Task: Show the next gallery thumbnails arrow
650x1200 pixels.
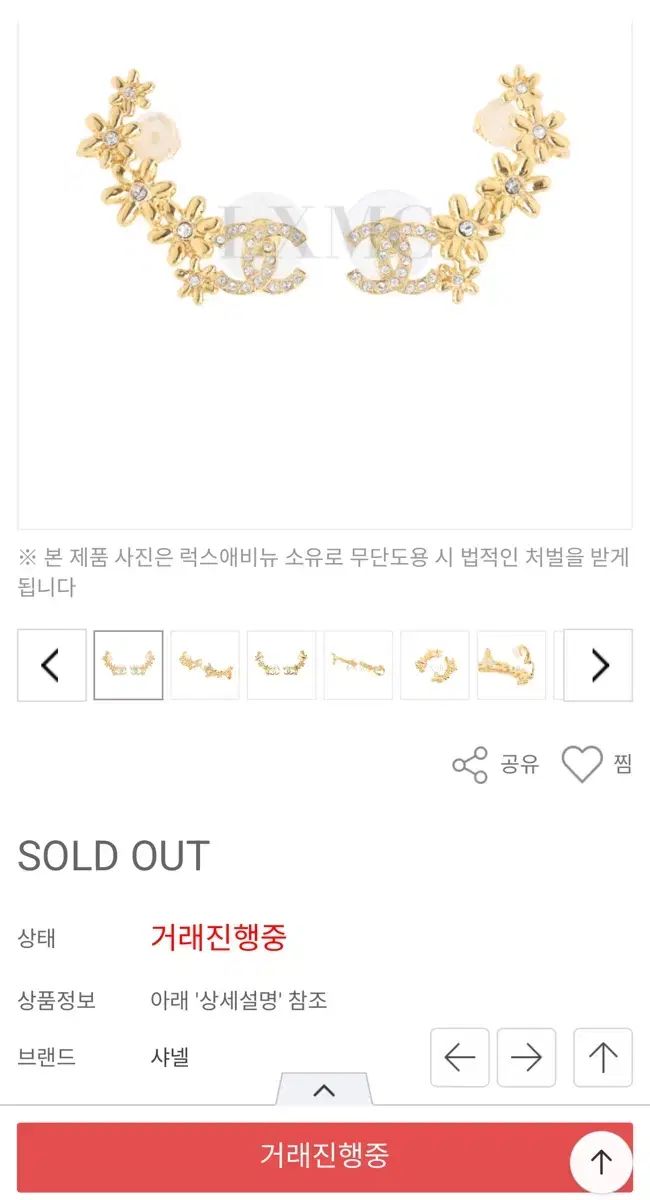Action: point(598,665)
